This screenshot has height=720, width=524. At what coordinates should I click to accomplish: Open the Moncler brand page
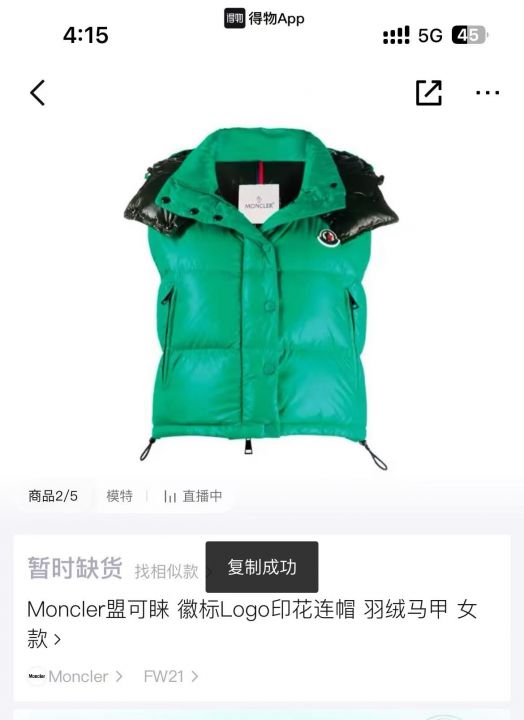point(76,676)
